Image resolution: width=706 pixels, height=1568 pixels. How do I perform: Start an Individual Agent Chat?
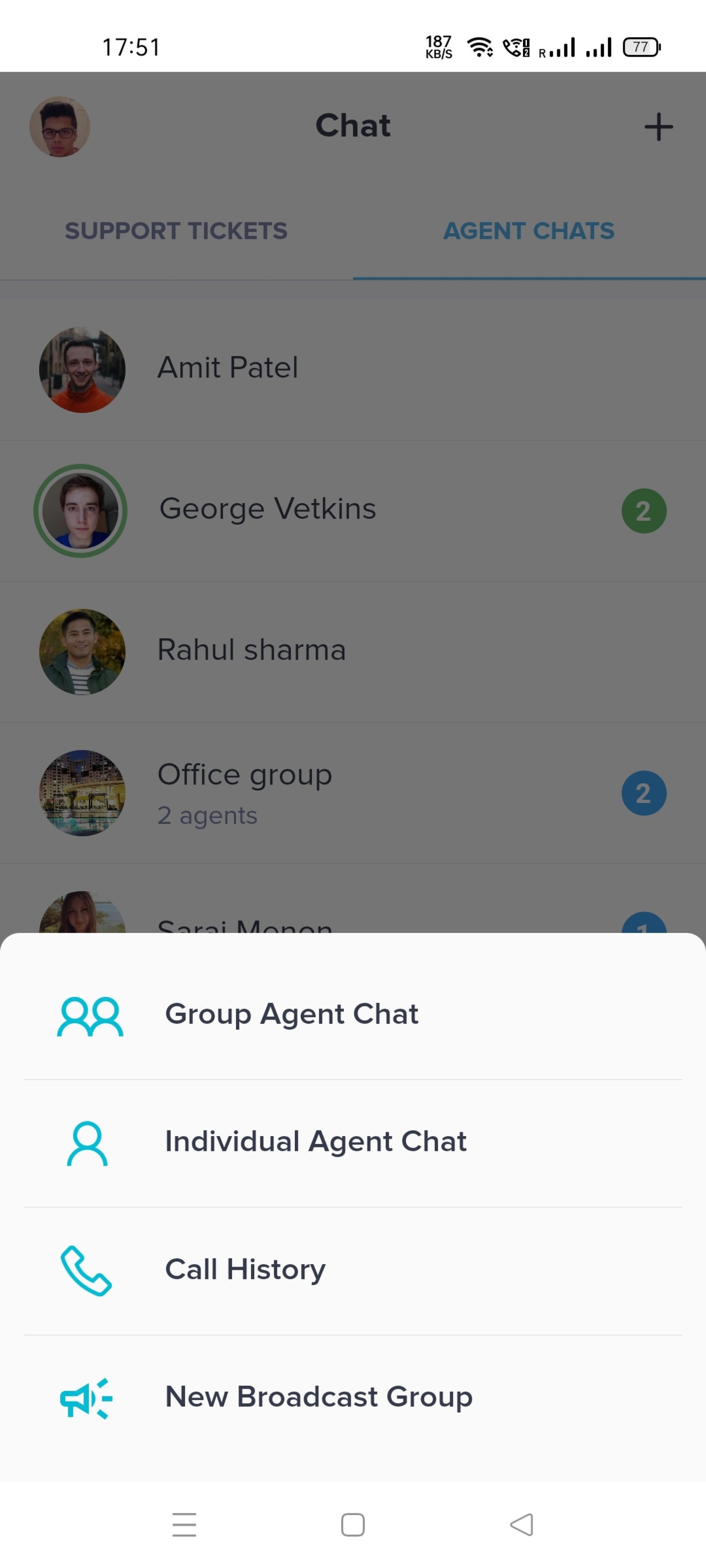click(353, 1143)
